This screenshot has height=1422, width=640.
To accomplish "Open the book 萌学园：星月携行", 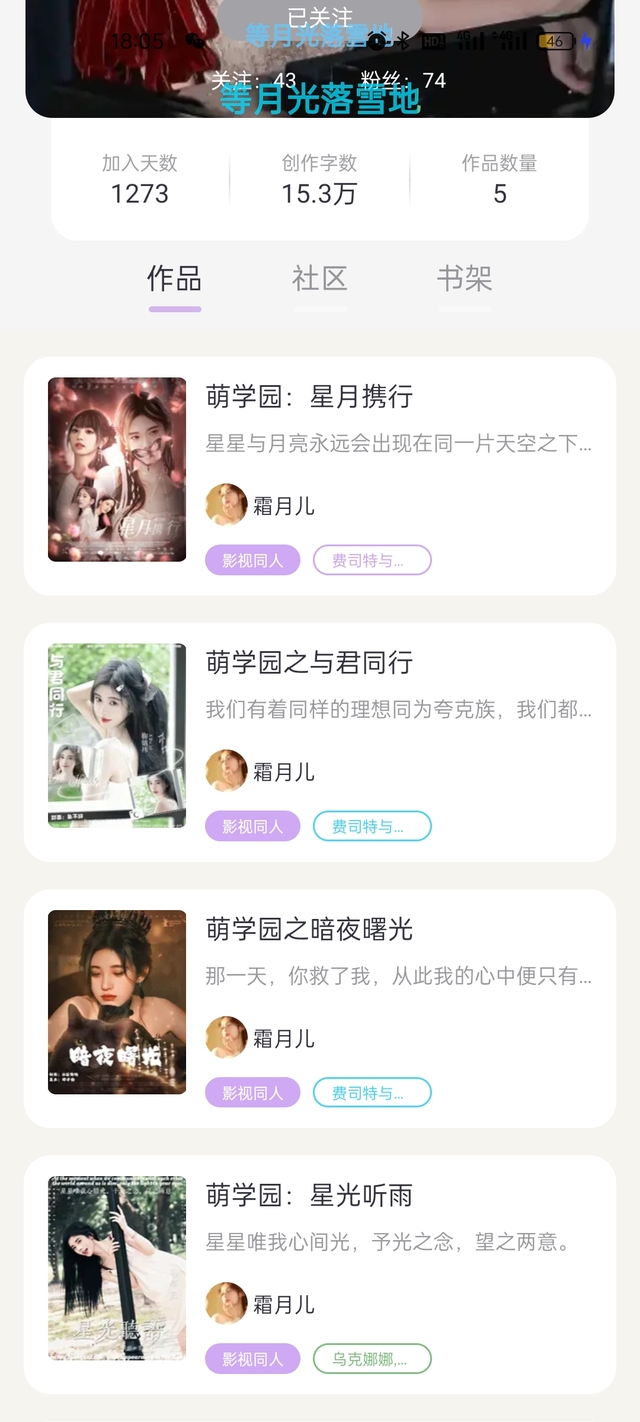I will point(309,397).
